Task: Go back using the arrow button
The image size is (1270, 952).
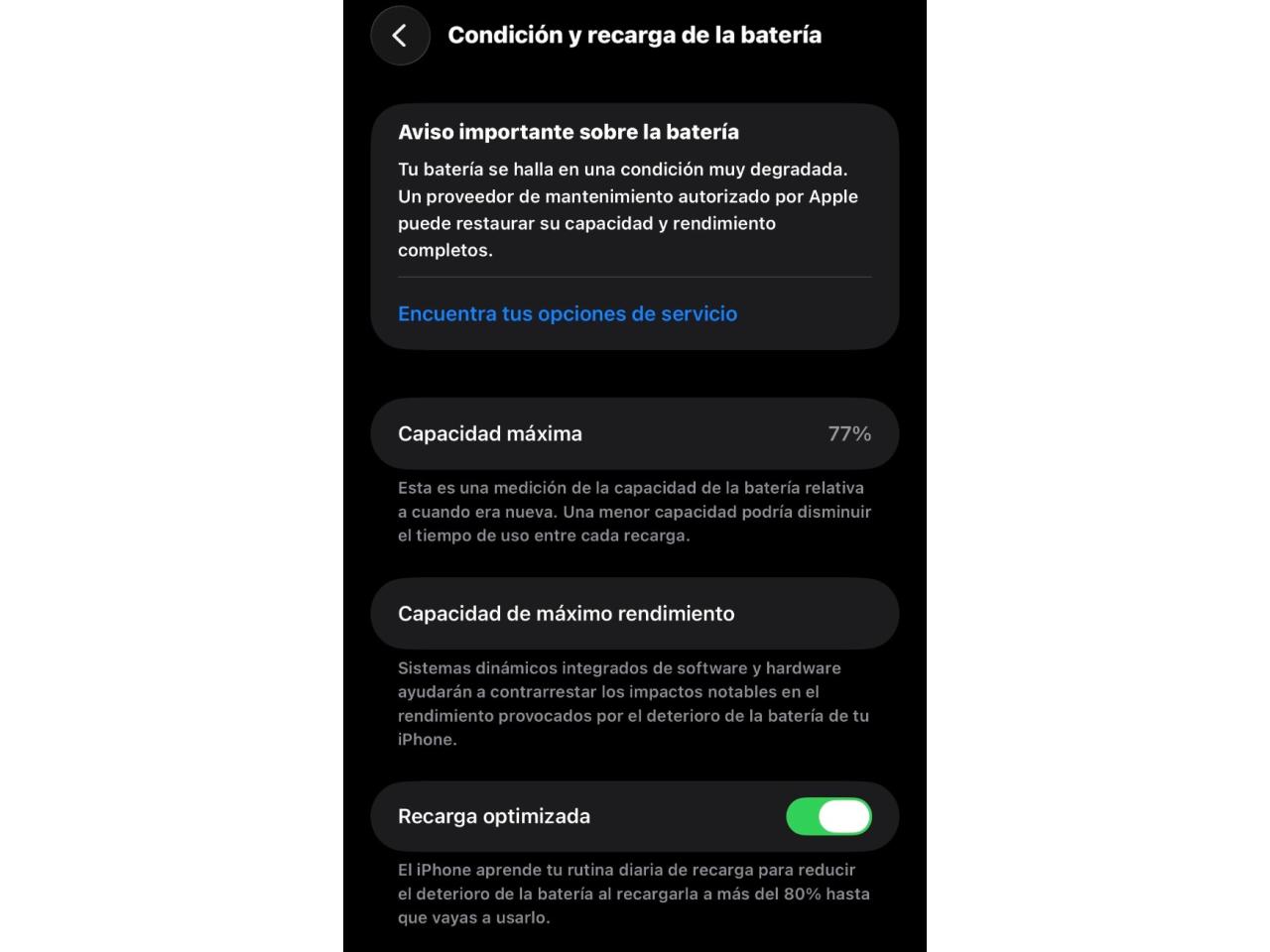Action: (400, 36)
